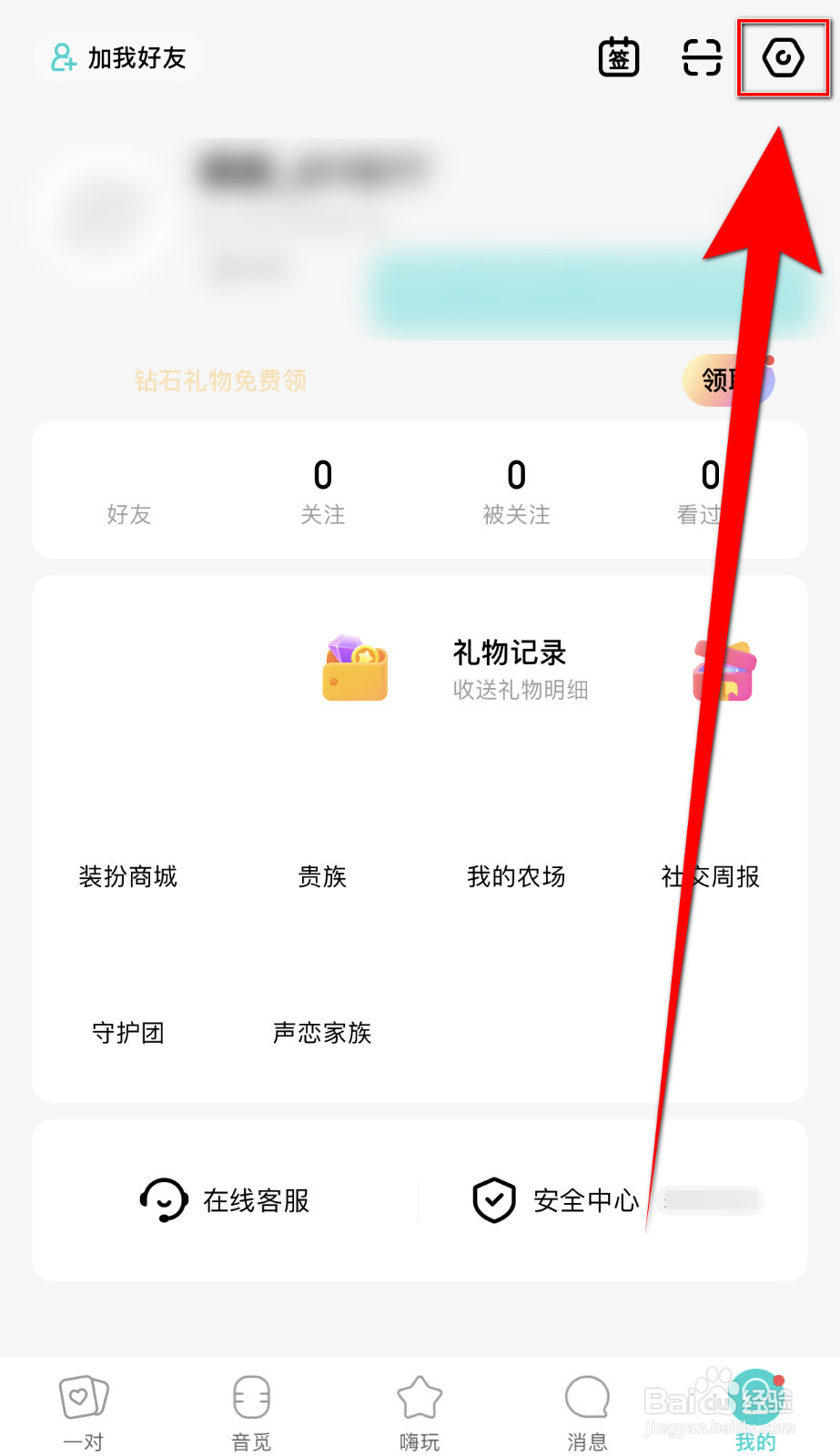This screenshot has height=1456, width=840.
Task: Open 我的农场
Action: tap(516, 876)
